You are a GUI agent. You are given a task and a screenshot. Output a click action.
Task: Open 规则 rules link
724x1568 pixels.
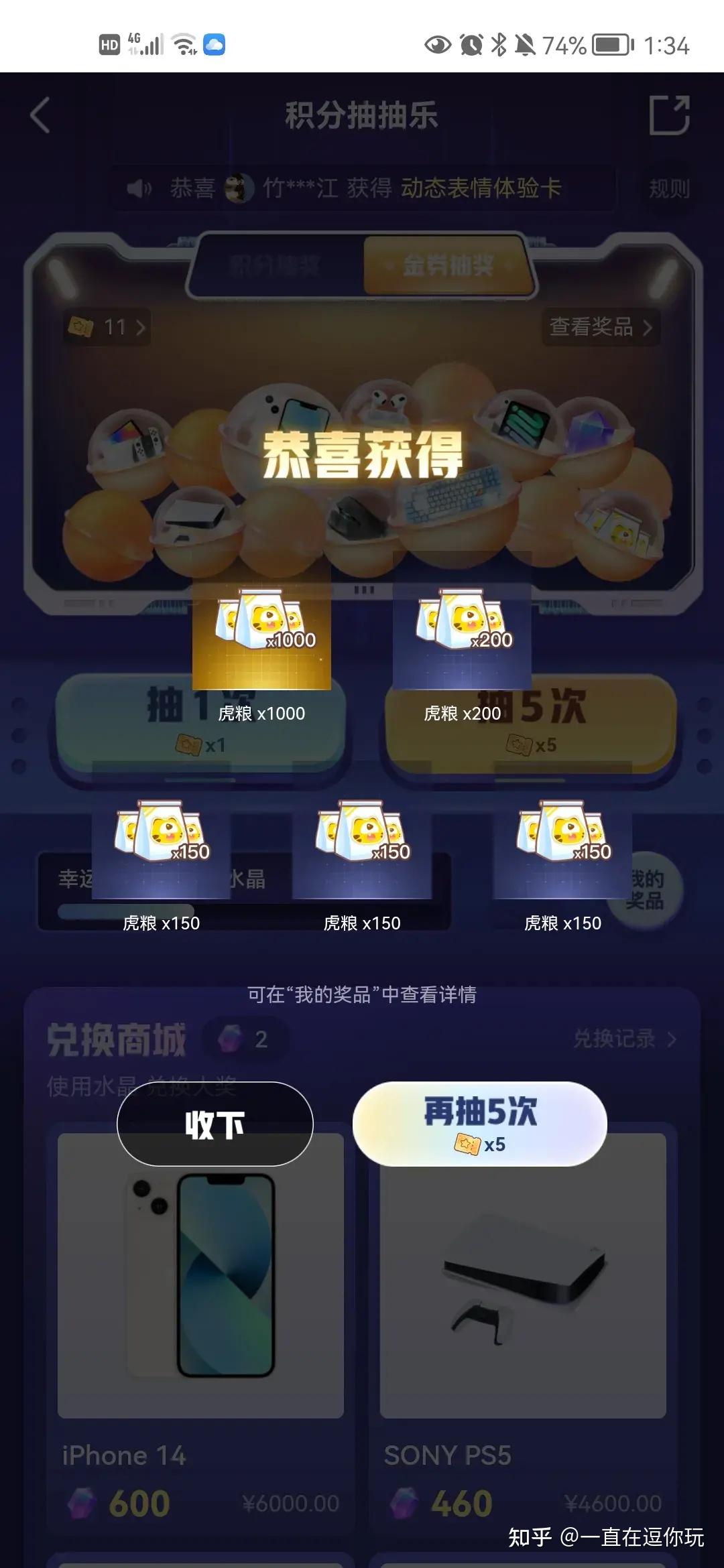(669, 188)
